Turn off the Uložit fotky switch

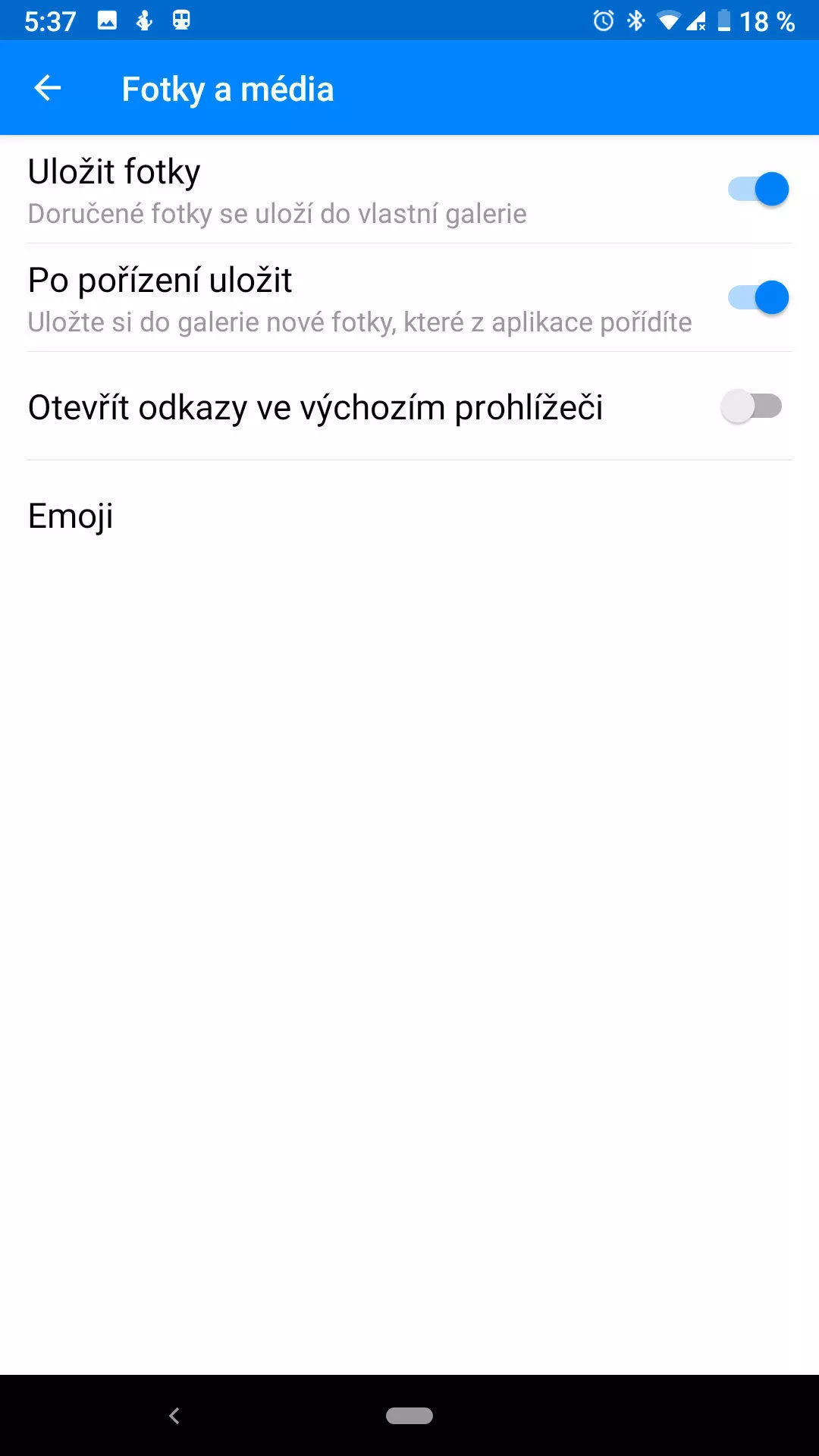click(758, 189)
